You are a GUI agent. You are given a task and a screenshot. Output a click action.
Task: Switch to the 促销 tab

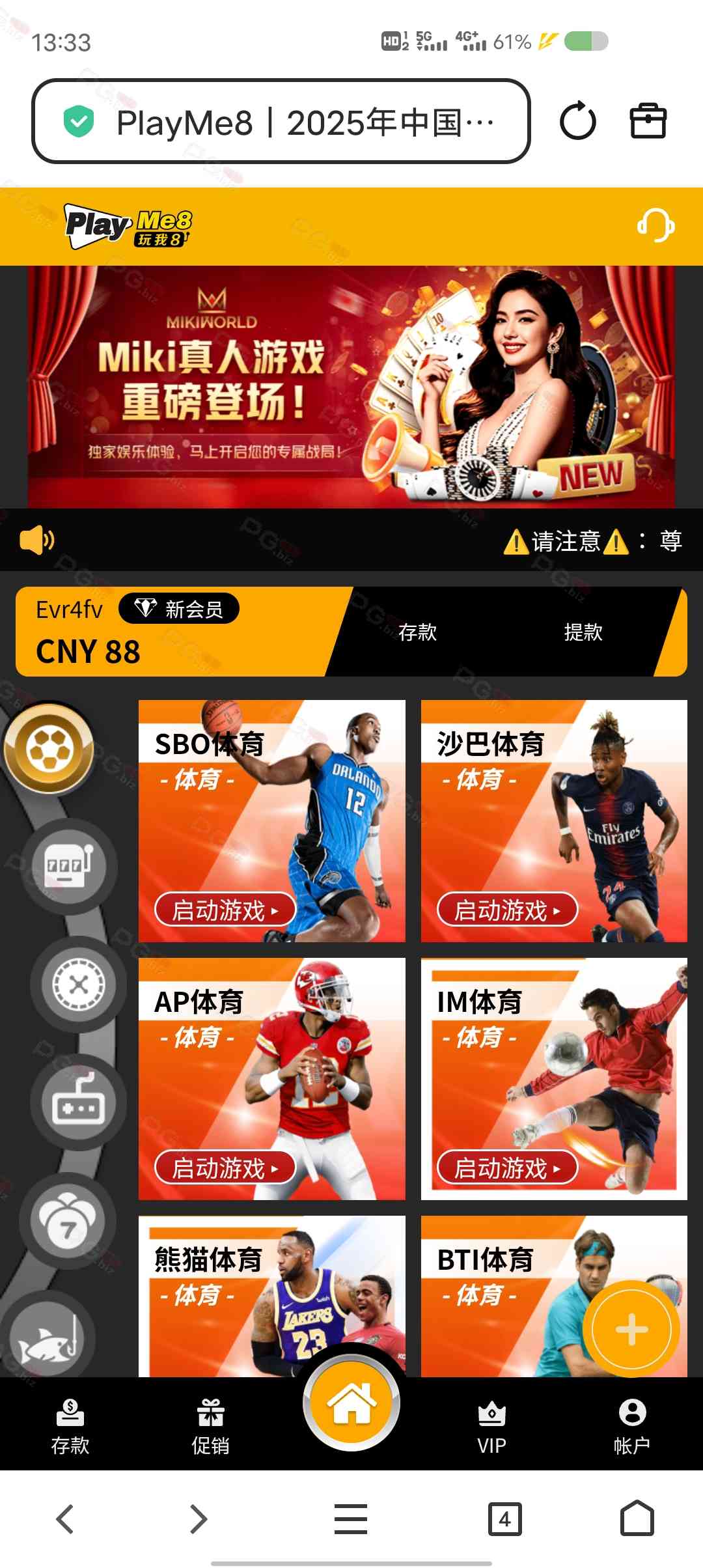[x=210, y=1426]
